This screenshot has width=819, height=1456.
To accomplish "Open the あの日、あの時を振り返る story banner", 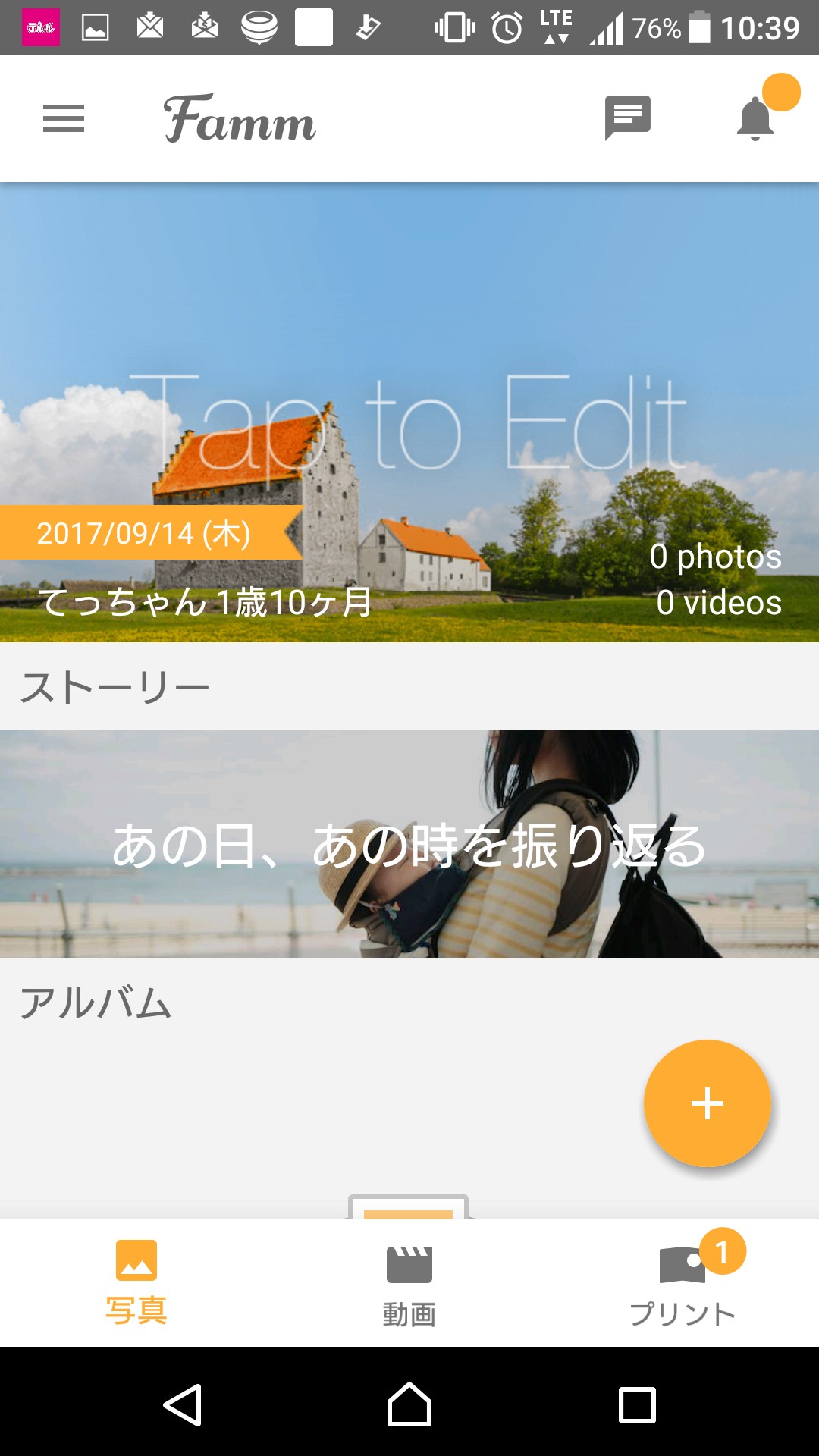I will (x=409, y=843).
